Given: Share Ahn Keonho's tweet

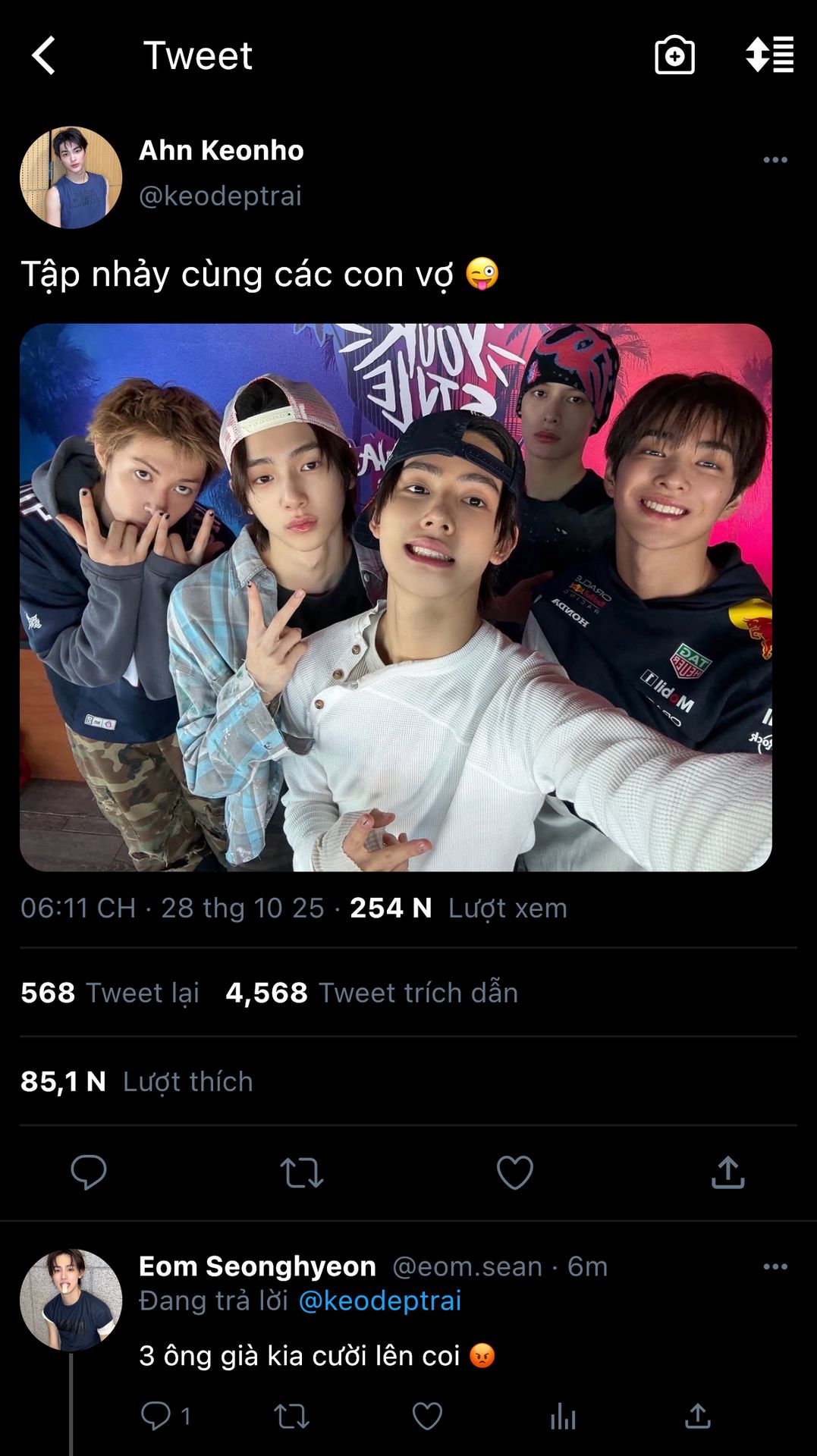Looking at the screenshot, I should pos(727,1172).
